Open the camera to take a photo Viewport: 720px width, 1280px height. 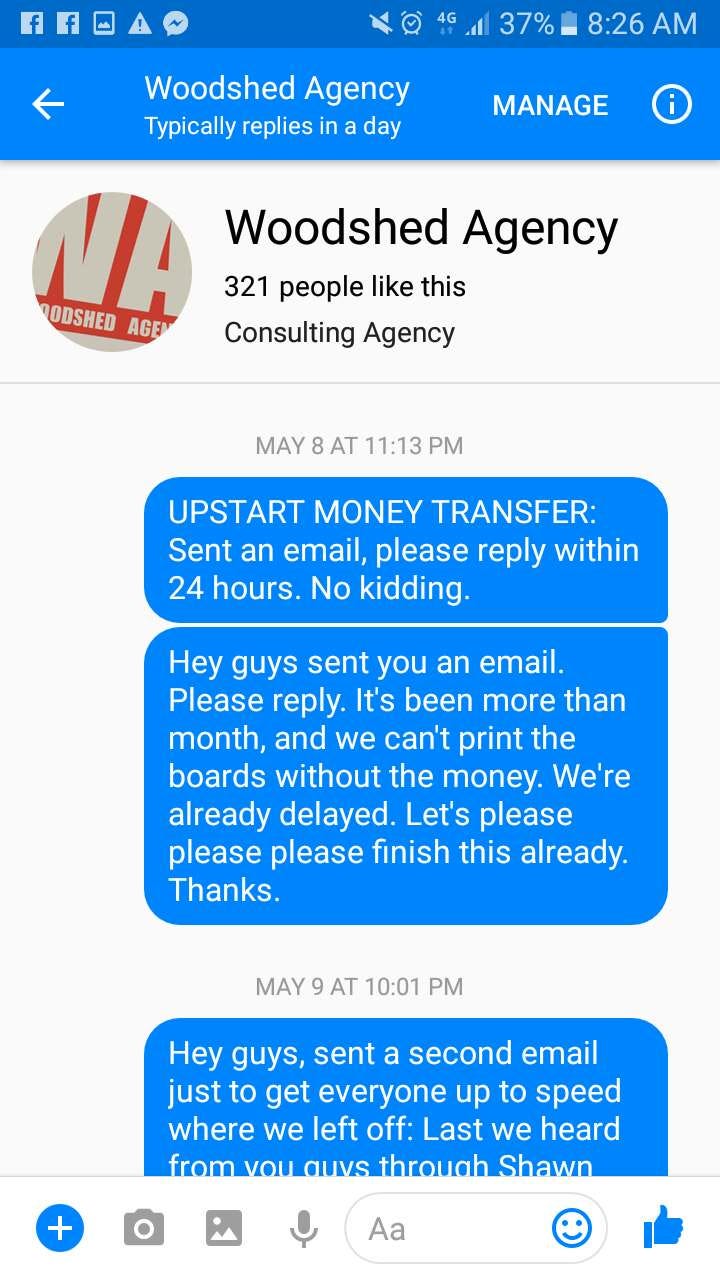(144, 1228)
